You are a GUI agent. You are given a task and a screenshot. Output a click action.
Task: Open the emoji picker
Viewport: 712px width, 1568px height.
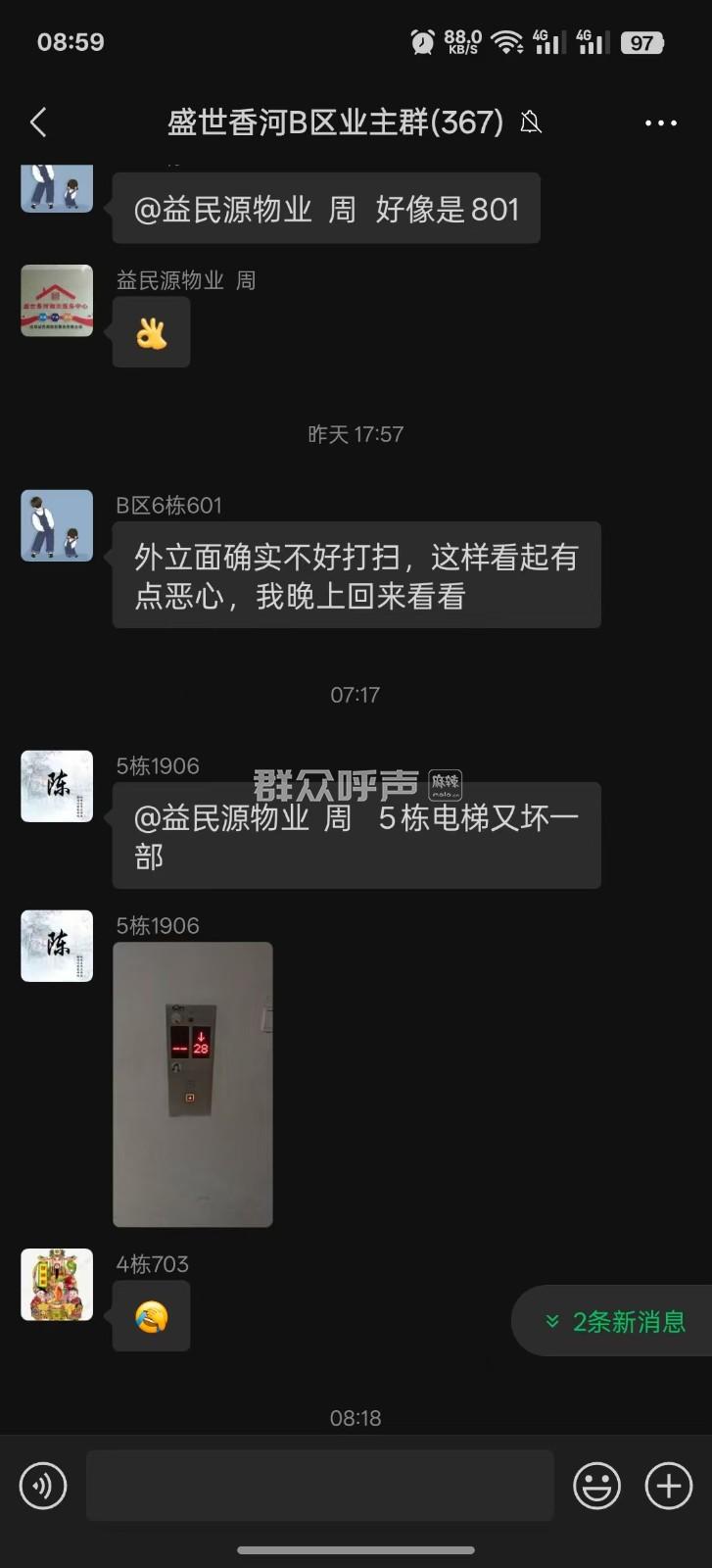pos(596,1486)
